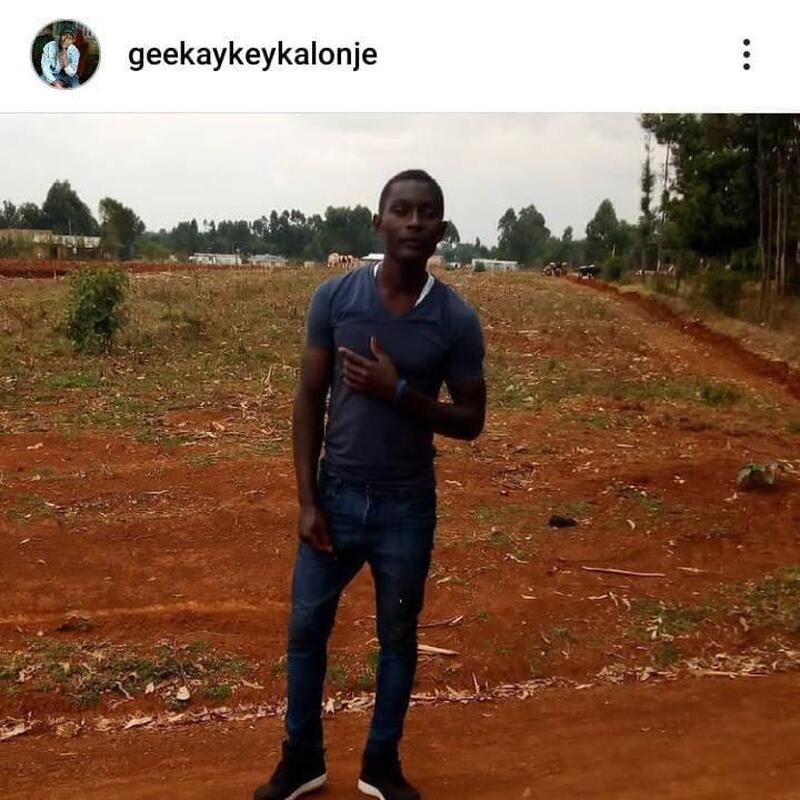This screenshot has height=800, width=800.
Task: Open geekaykeykalonje's profile picture
Action: coord(65,55)
